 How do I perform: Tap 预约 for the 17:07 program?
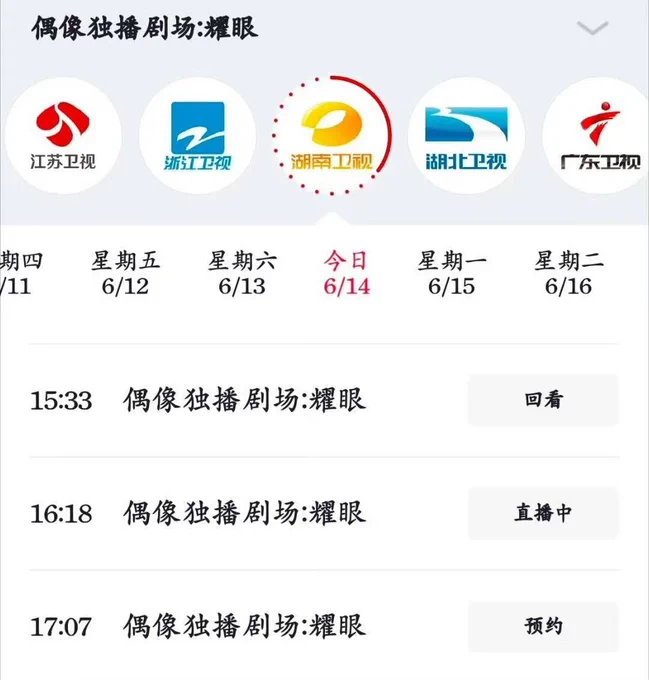pyautogui.click(x=543, y=626)
